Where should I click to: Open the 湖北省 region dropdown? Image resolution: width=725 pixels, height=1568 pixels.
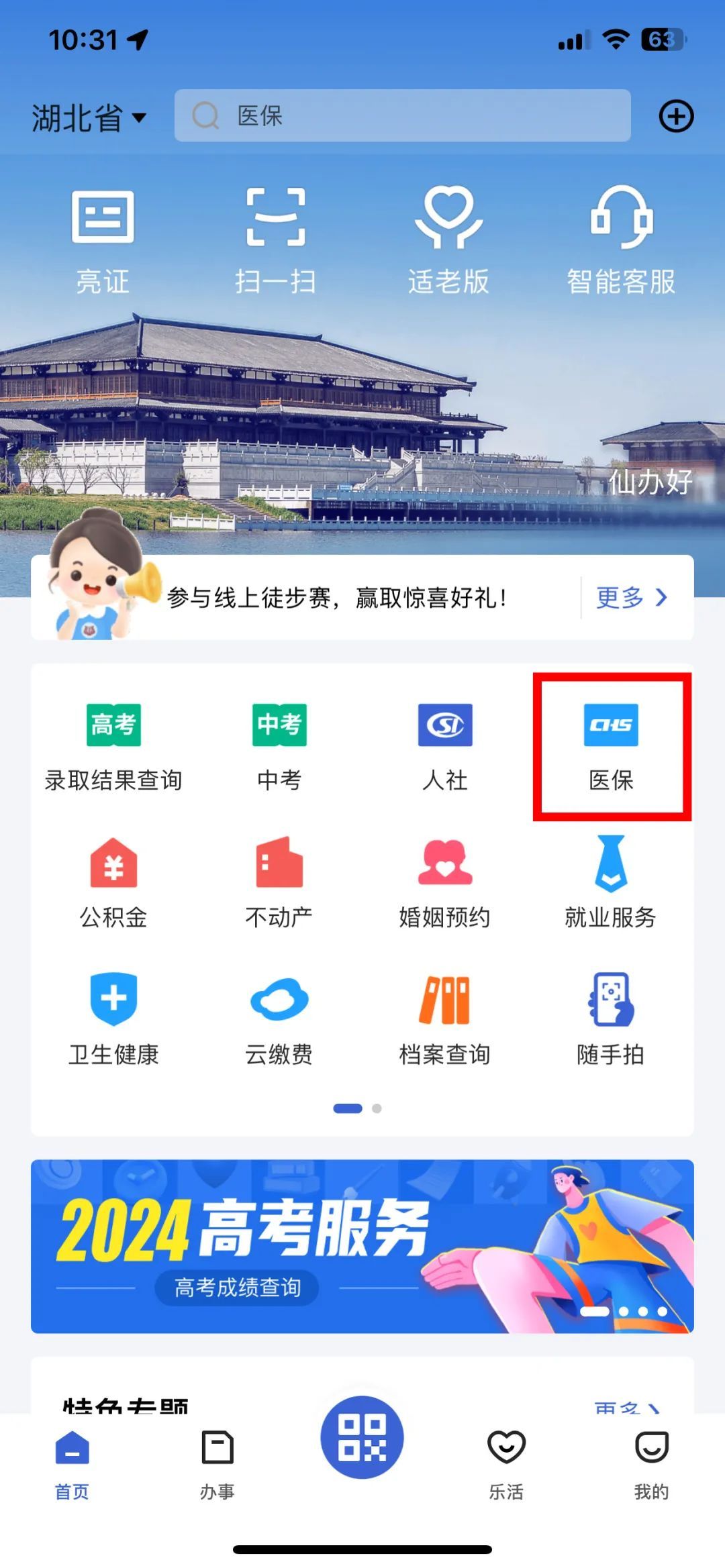point(89,117)
